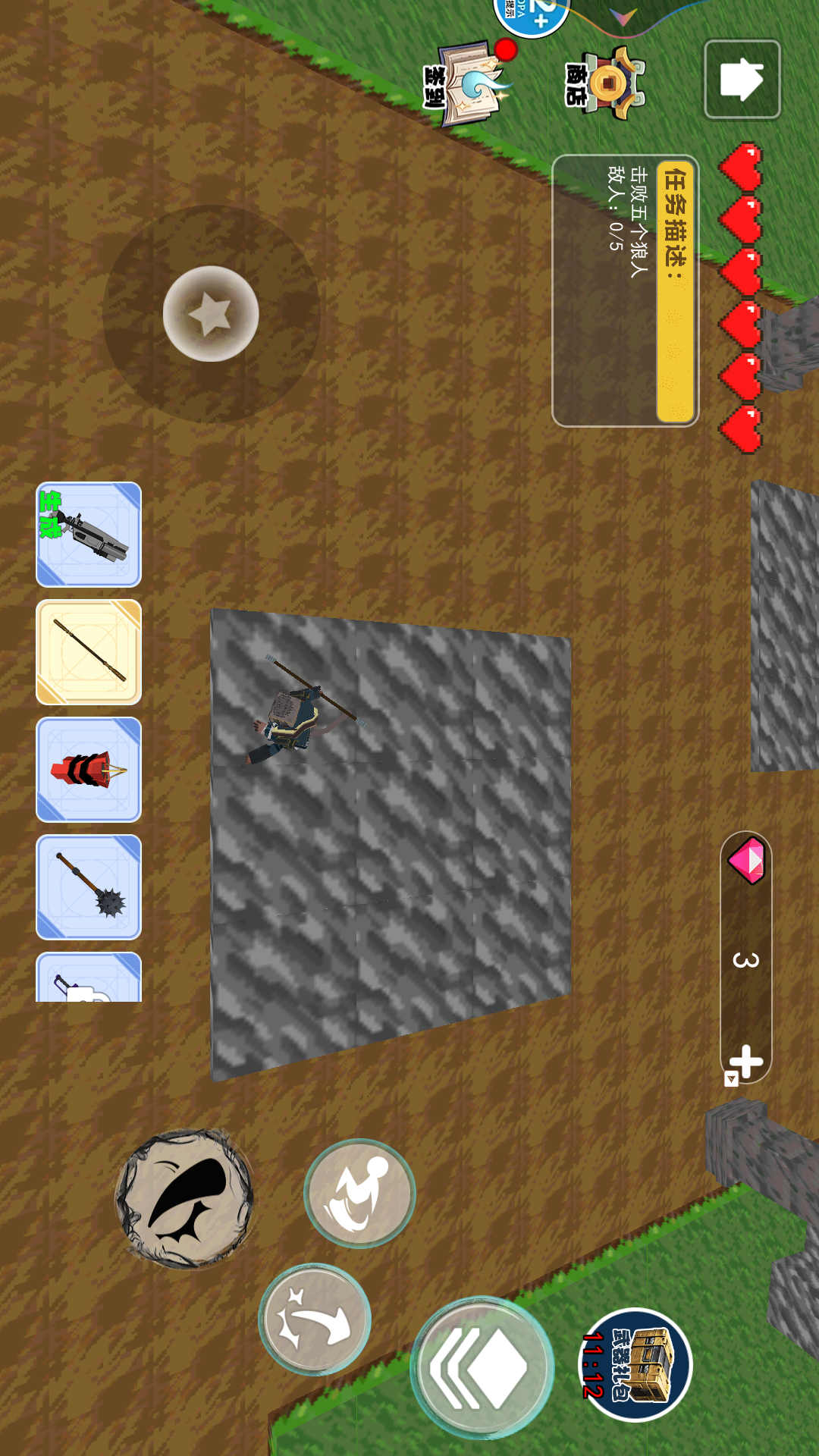The image size is (819, 1456).
Task: Tap the star joystick knob
Action: [211, 313]
